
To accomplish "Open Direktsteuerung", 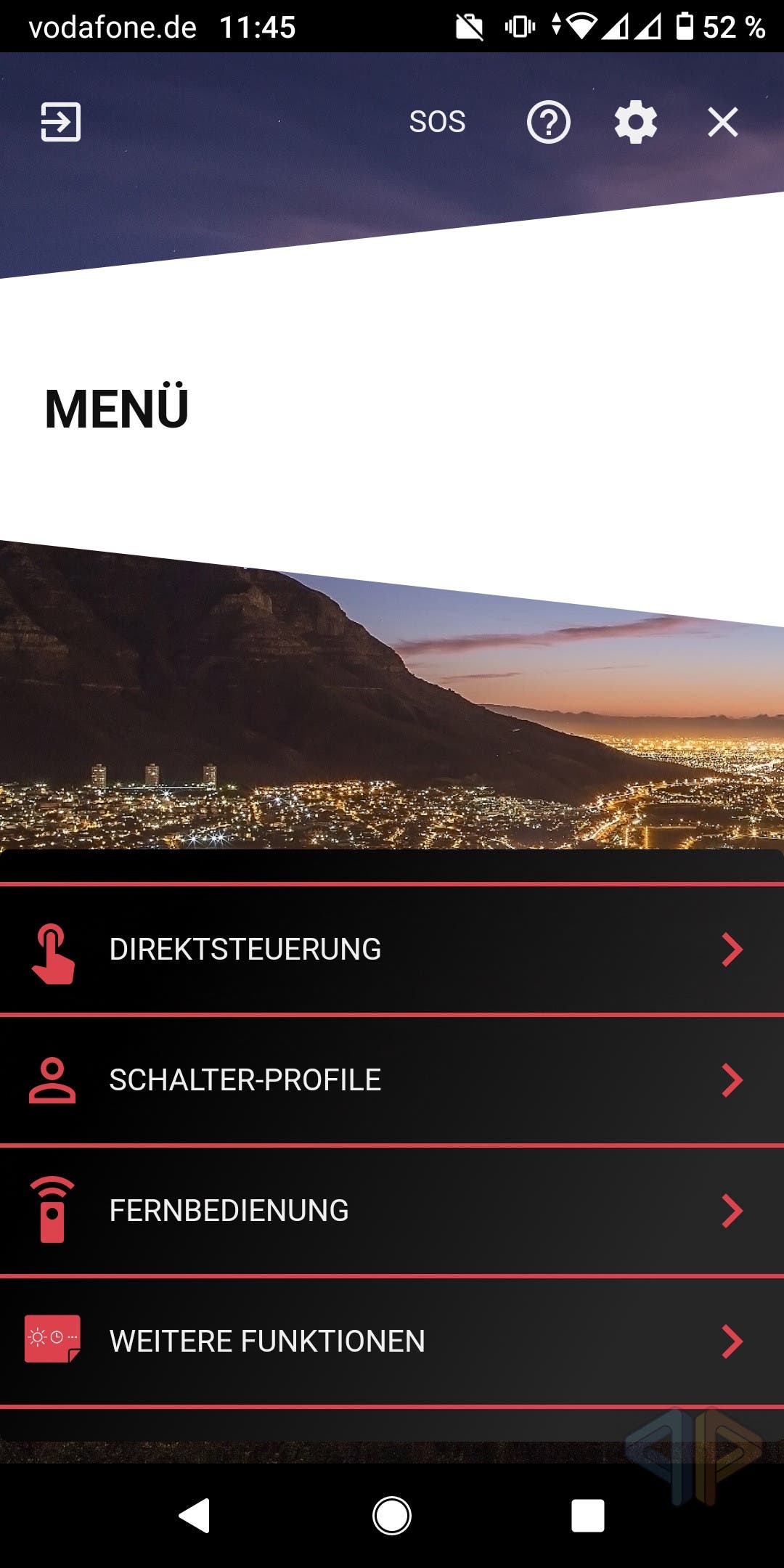I will (392, 950).
